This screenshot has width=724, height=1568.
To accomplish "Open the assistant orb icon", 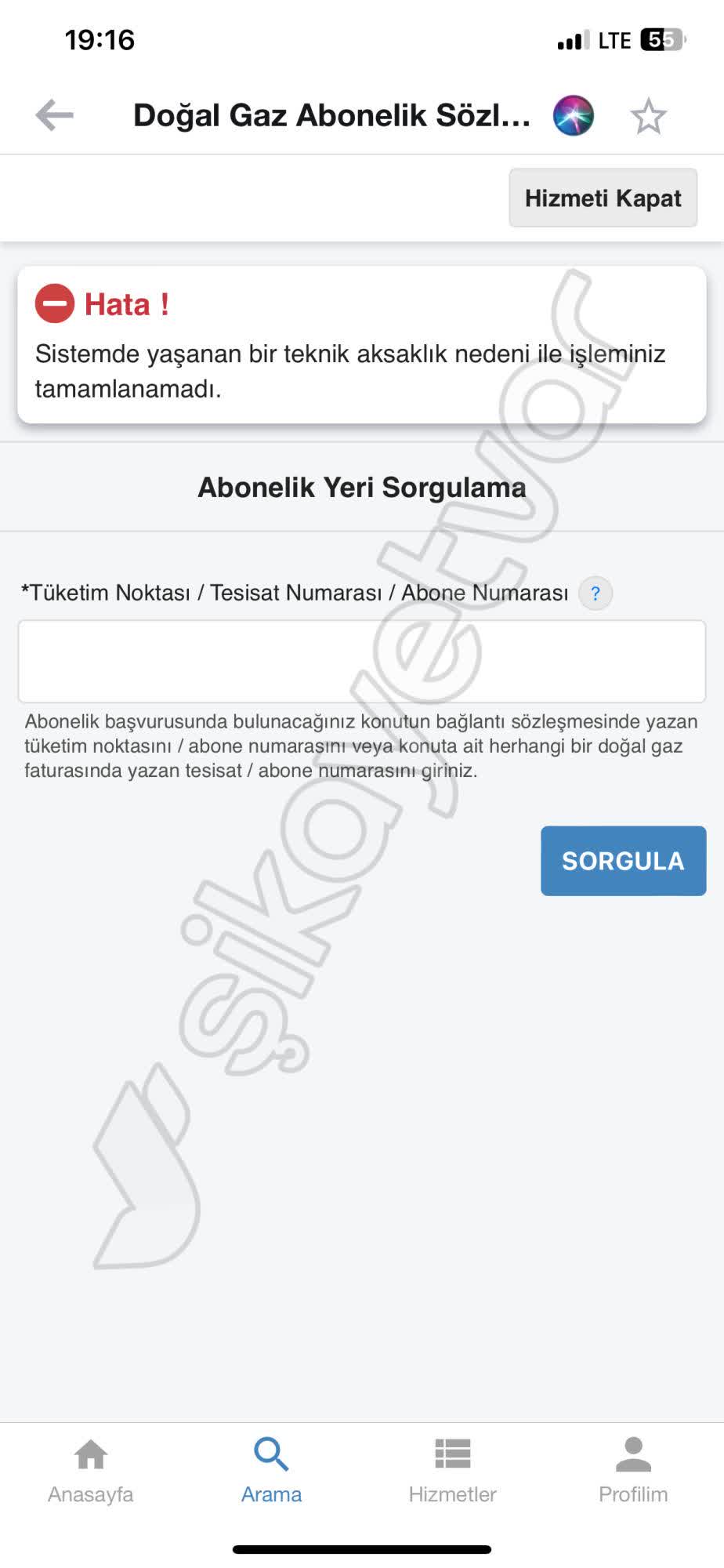I will pyautogui.click(x=574, y=116).
